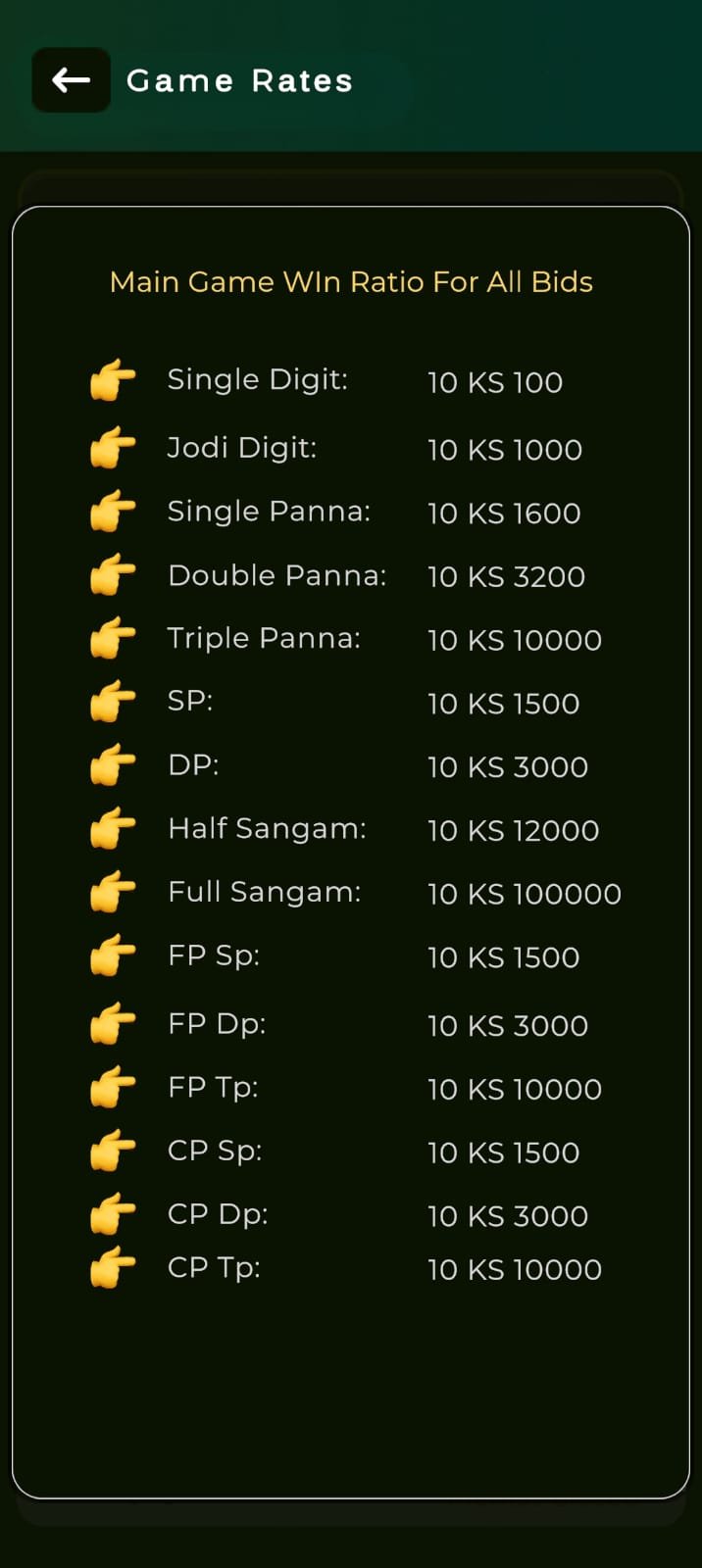Go back from Game Rates screen
This screenshot has width=702, height=1568.
71,80
